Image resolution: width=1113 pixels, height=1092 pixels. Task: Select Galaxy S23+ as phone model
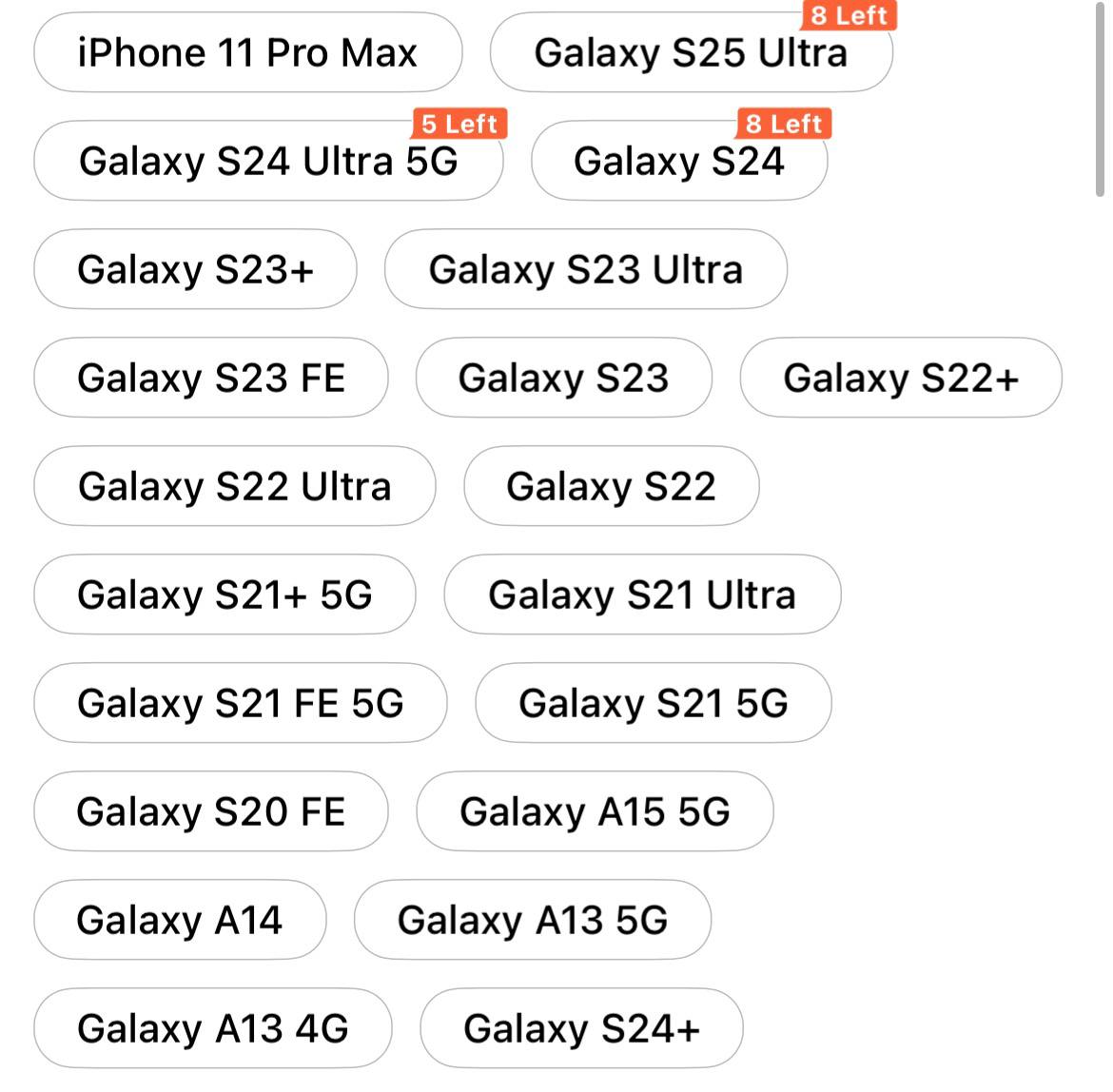[x=195, y=269]
